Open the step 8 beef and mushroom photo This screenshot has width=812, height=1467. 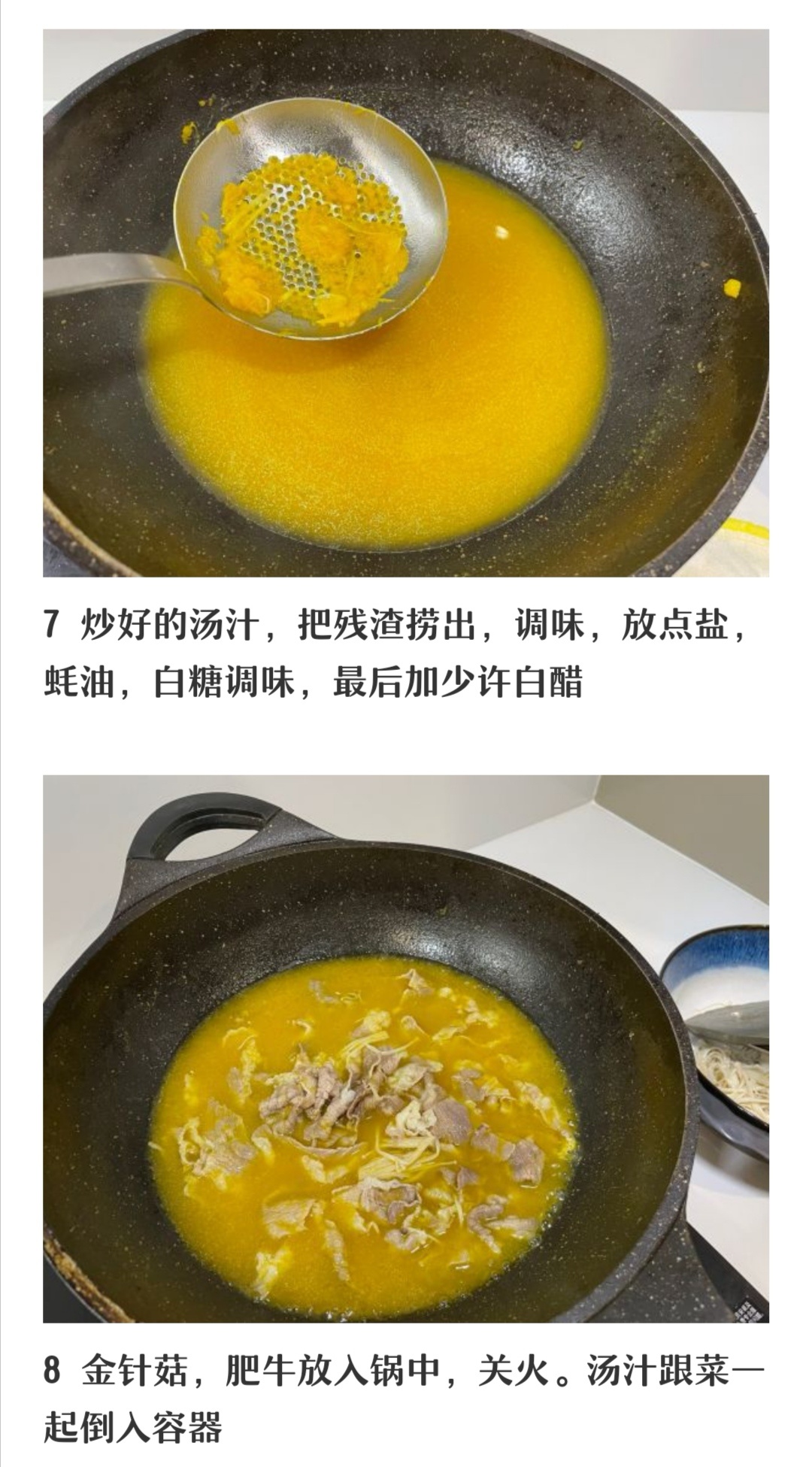pyautogui.click(x=406, y=1049)
